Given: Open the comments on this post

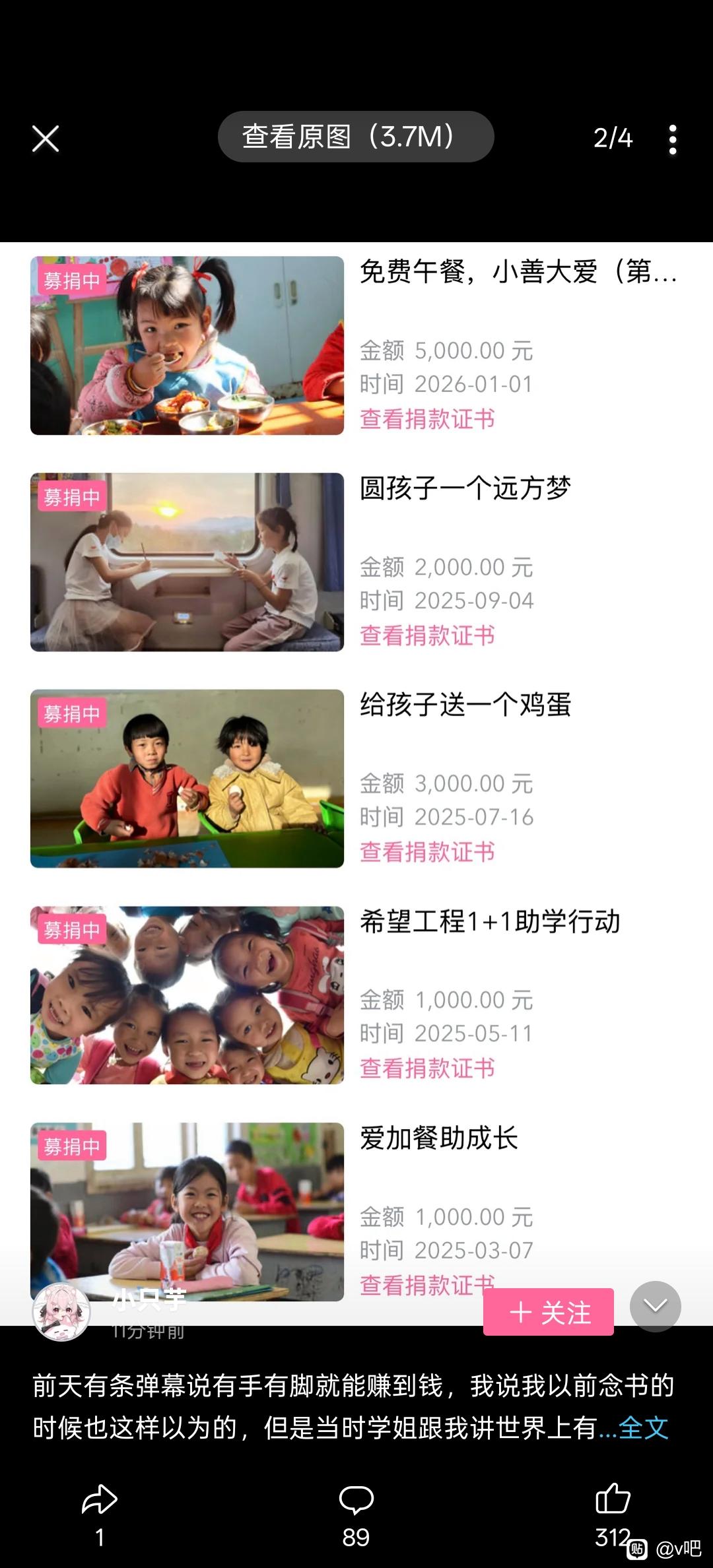Looking at the screenshot, I should (x=356, y=1500).
